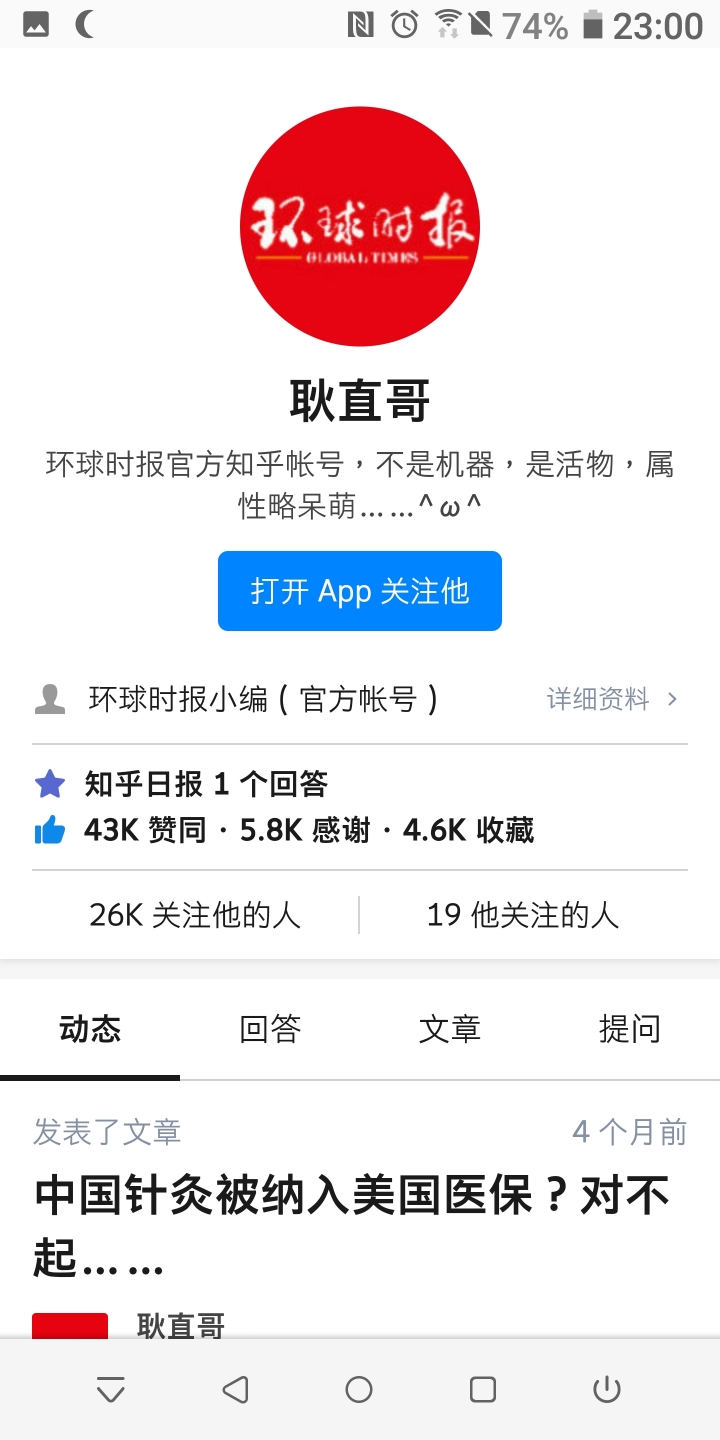Go to the home screen
Viewport: 720px width, 1440px height.
[359, 1389]
